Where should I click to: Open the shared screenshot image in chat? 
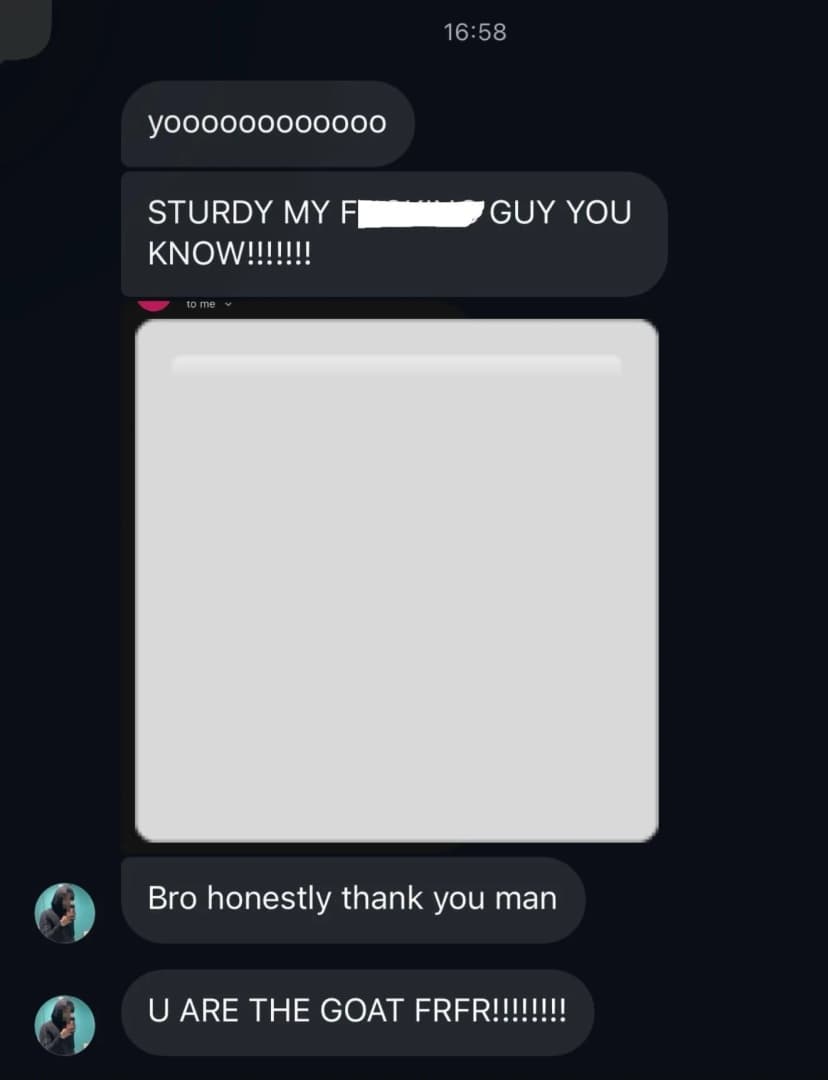click(396, 578)
